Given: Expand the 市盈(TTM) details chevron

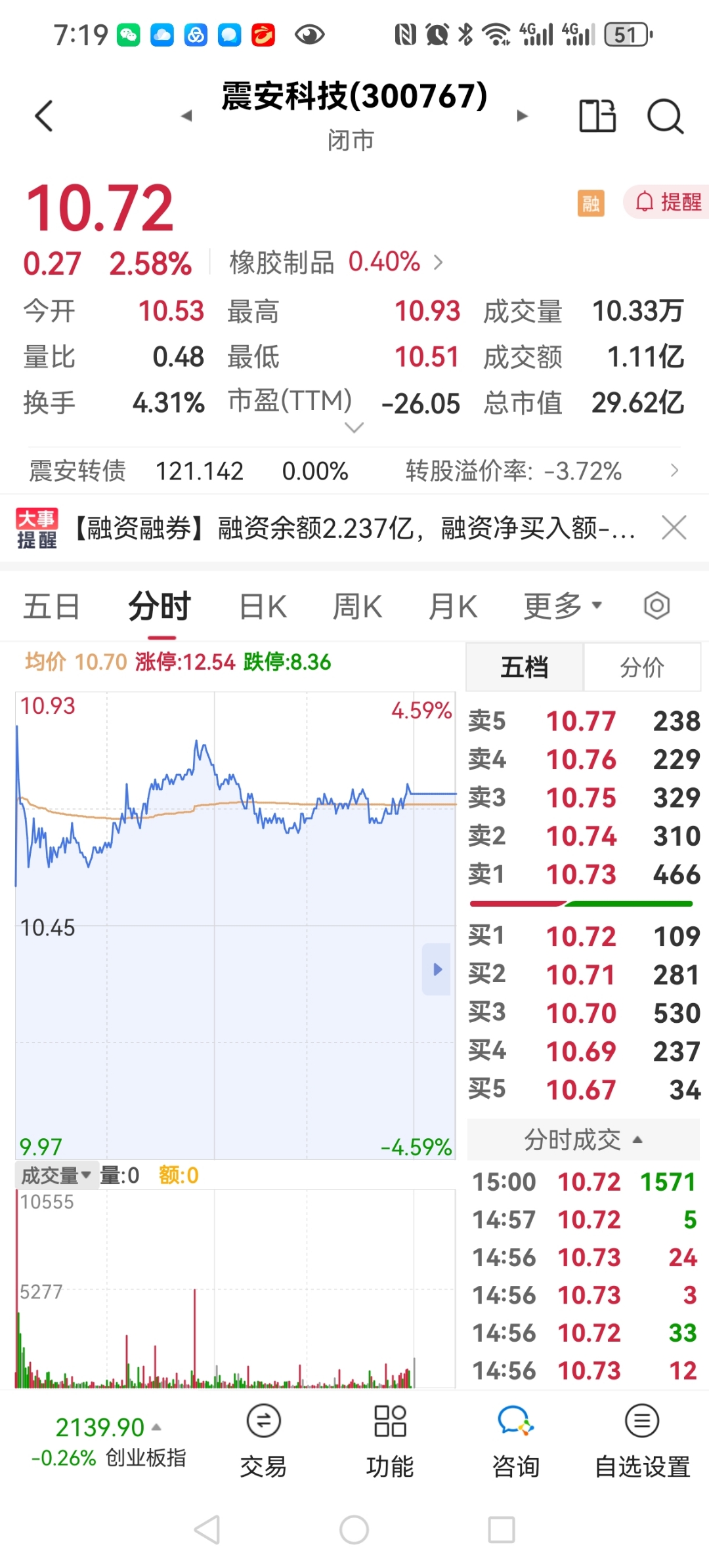Looking at the screenshot, I should point(354,427).
